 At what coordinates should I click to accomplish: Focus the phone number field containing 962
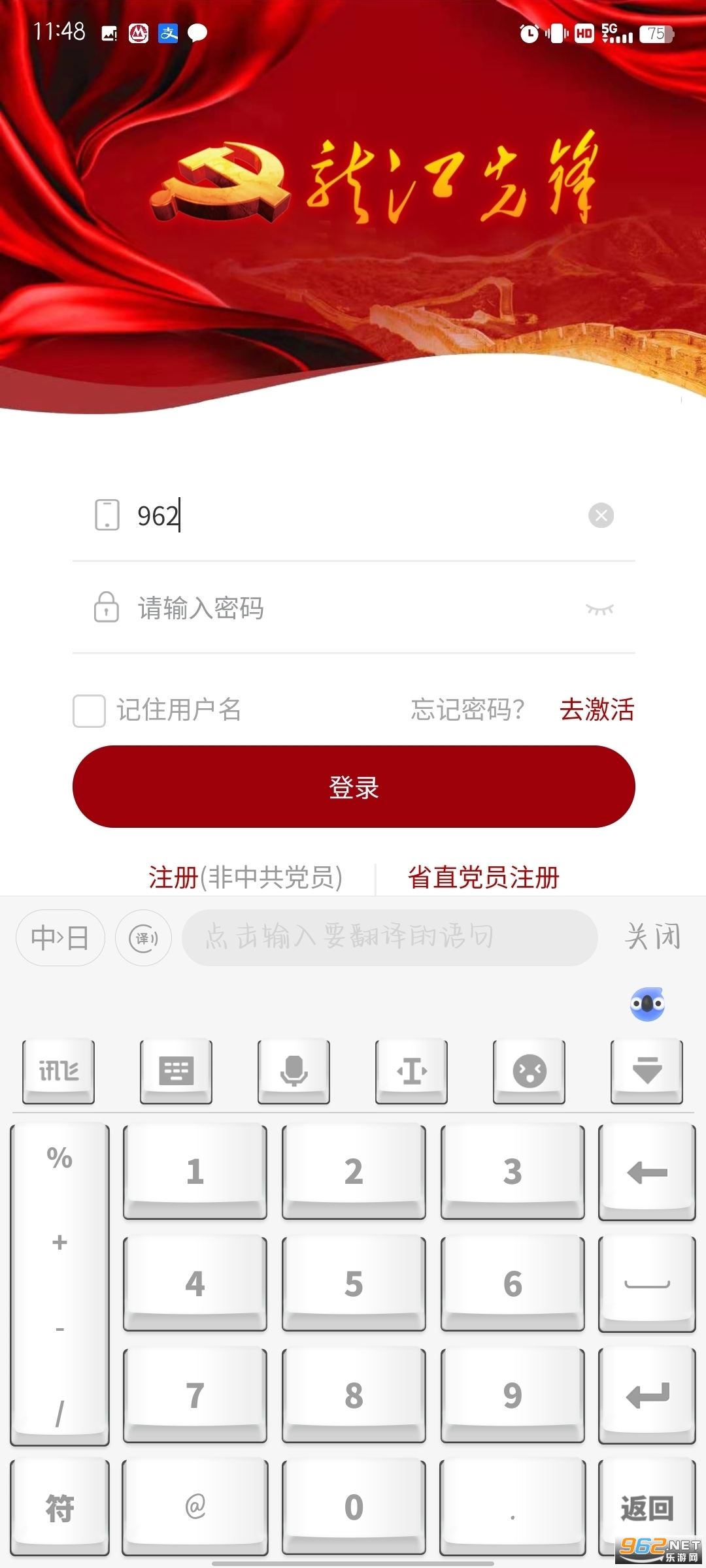[353, 515]
